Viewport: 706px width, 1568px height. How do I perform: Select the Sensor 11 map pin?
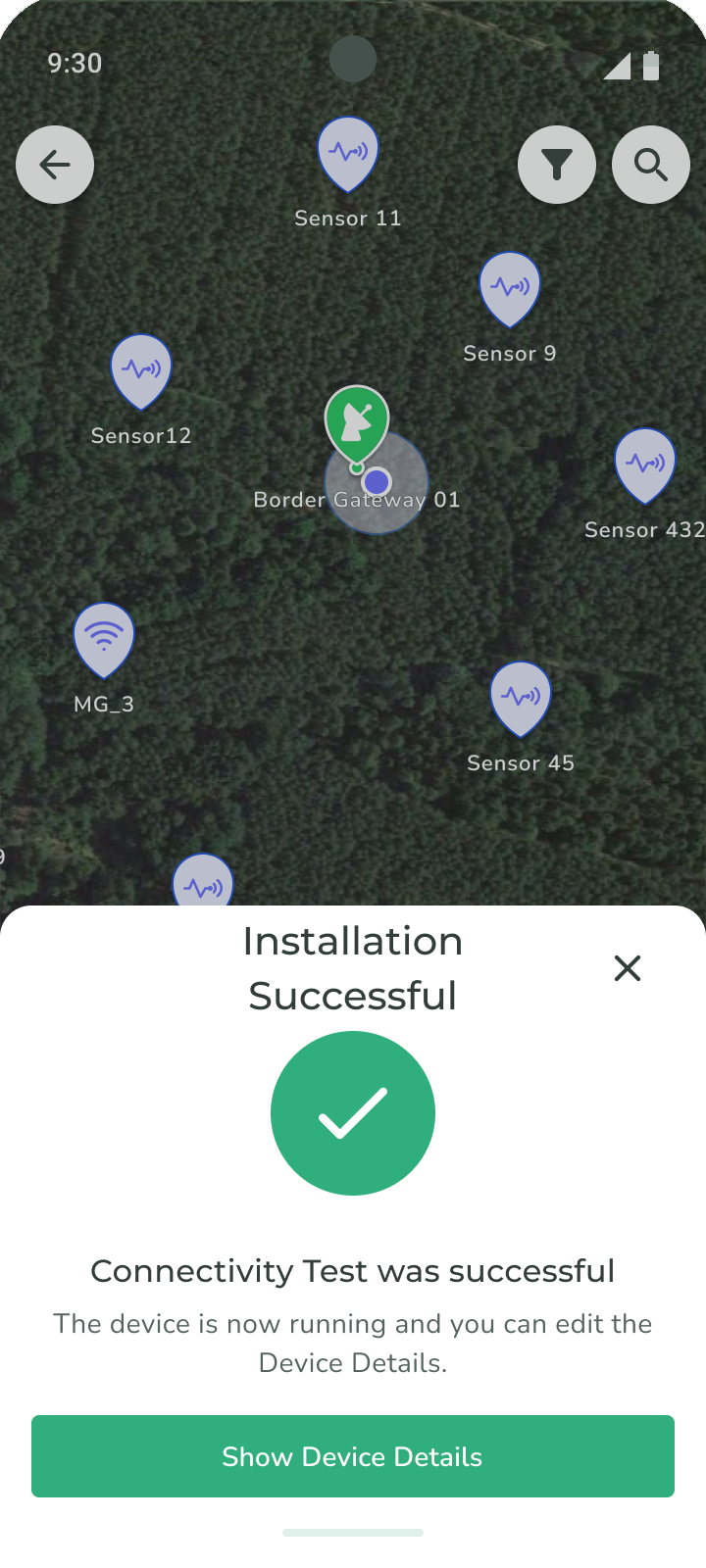tap(348, 152)
